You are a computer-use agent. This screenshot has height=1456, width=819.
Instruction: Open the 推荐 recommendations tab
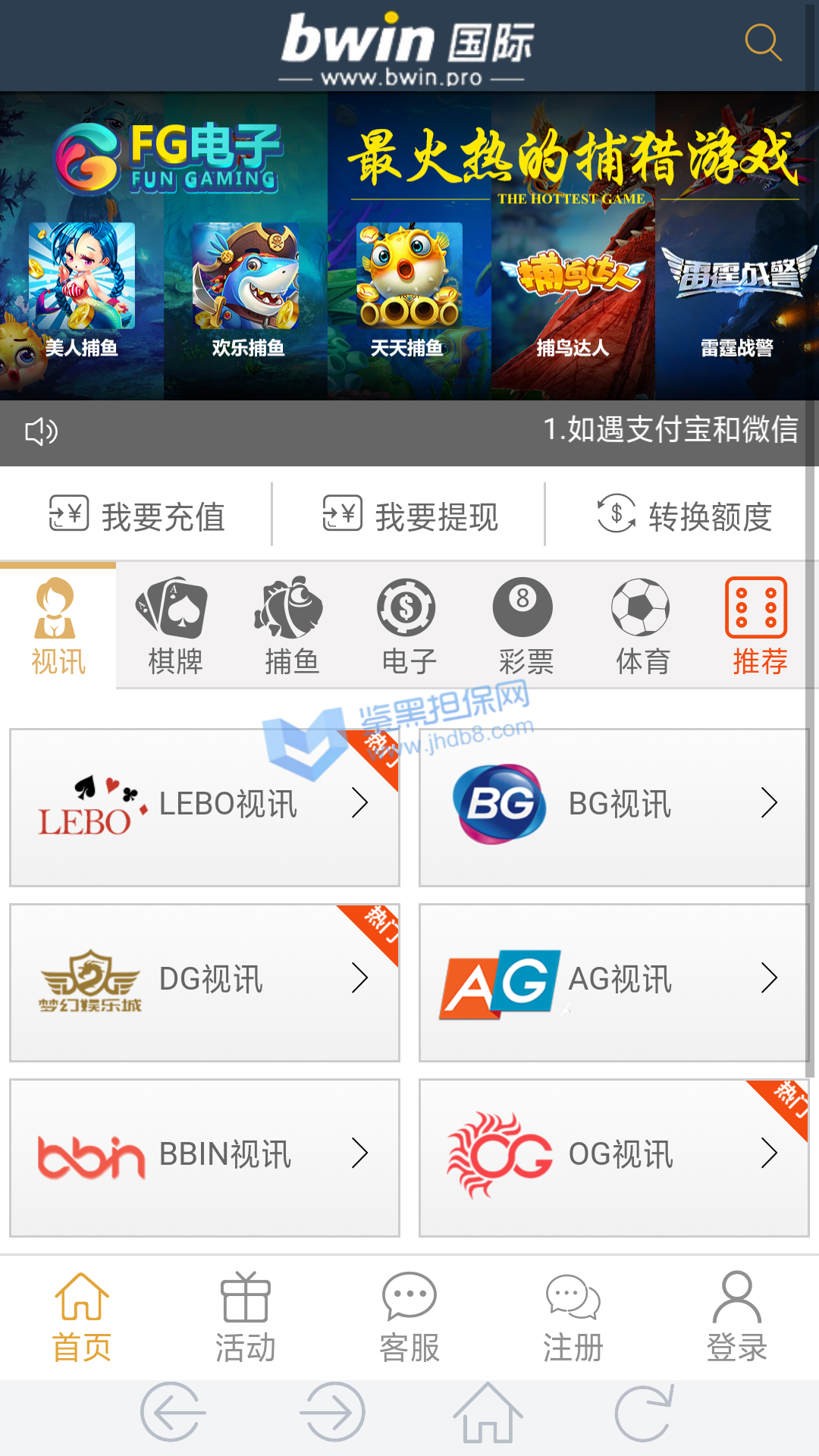(x=759, y=627)
